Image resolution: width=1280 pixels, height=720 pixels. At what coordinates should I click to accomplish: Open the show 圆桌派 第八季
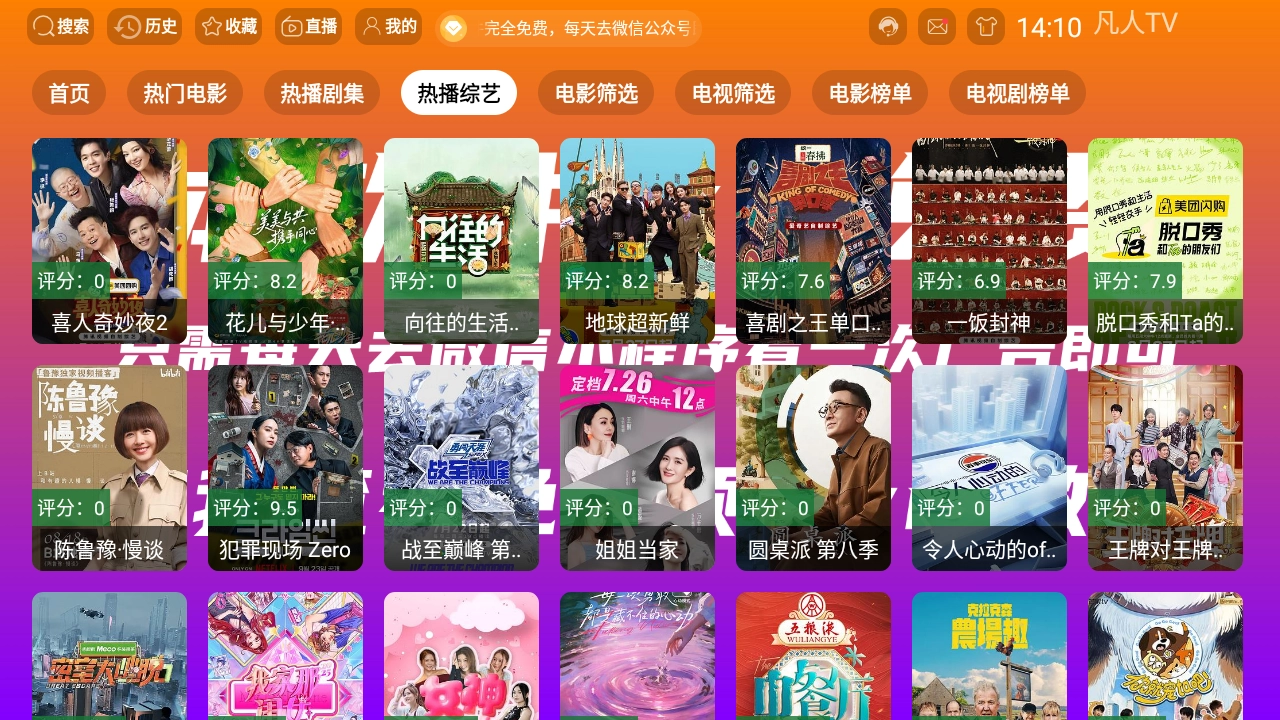[813, 468]
